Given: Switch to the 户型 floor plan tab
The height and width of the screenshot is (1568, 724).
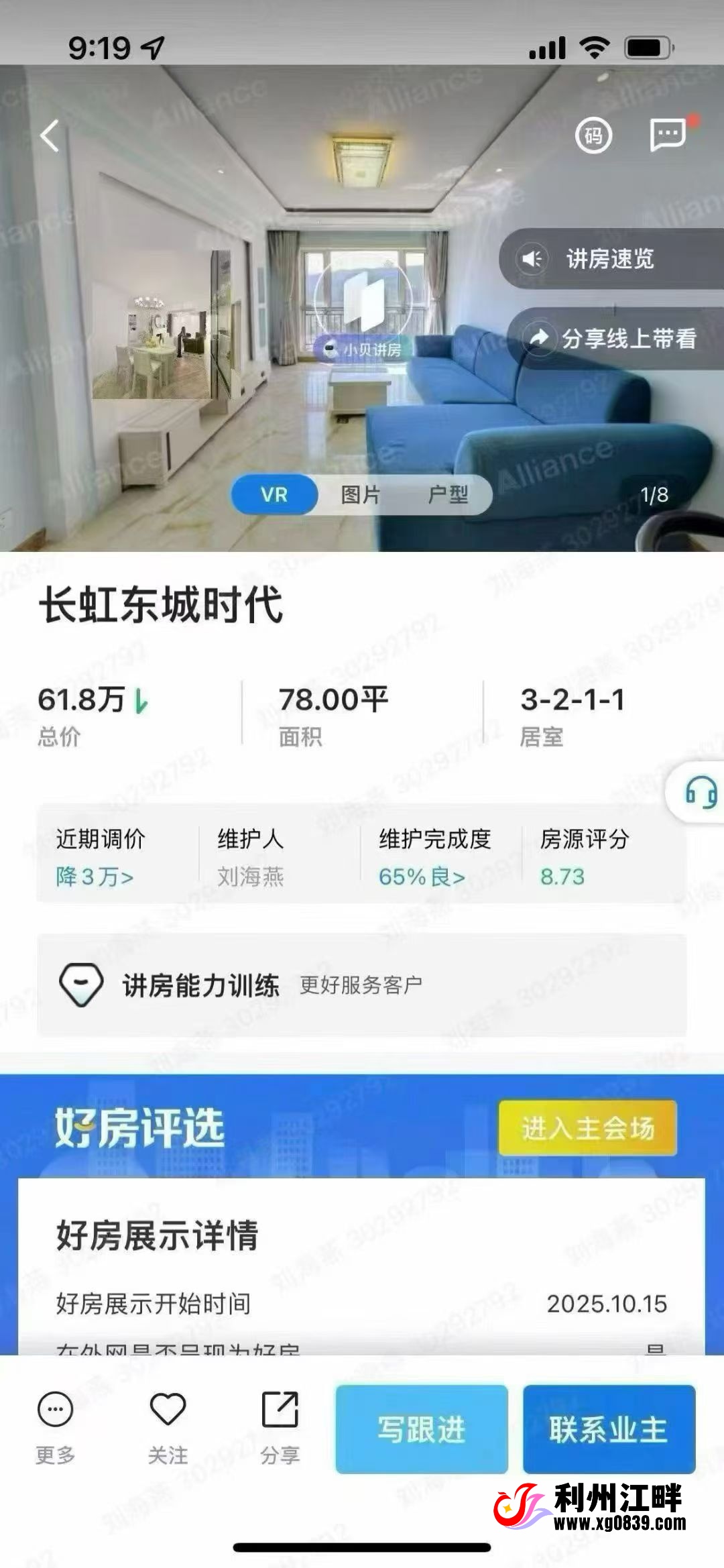Looking at the screenshot, I should coord(448,495).
